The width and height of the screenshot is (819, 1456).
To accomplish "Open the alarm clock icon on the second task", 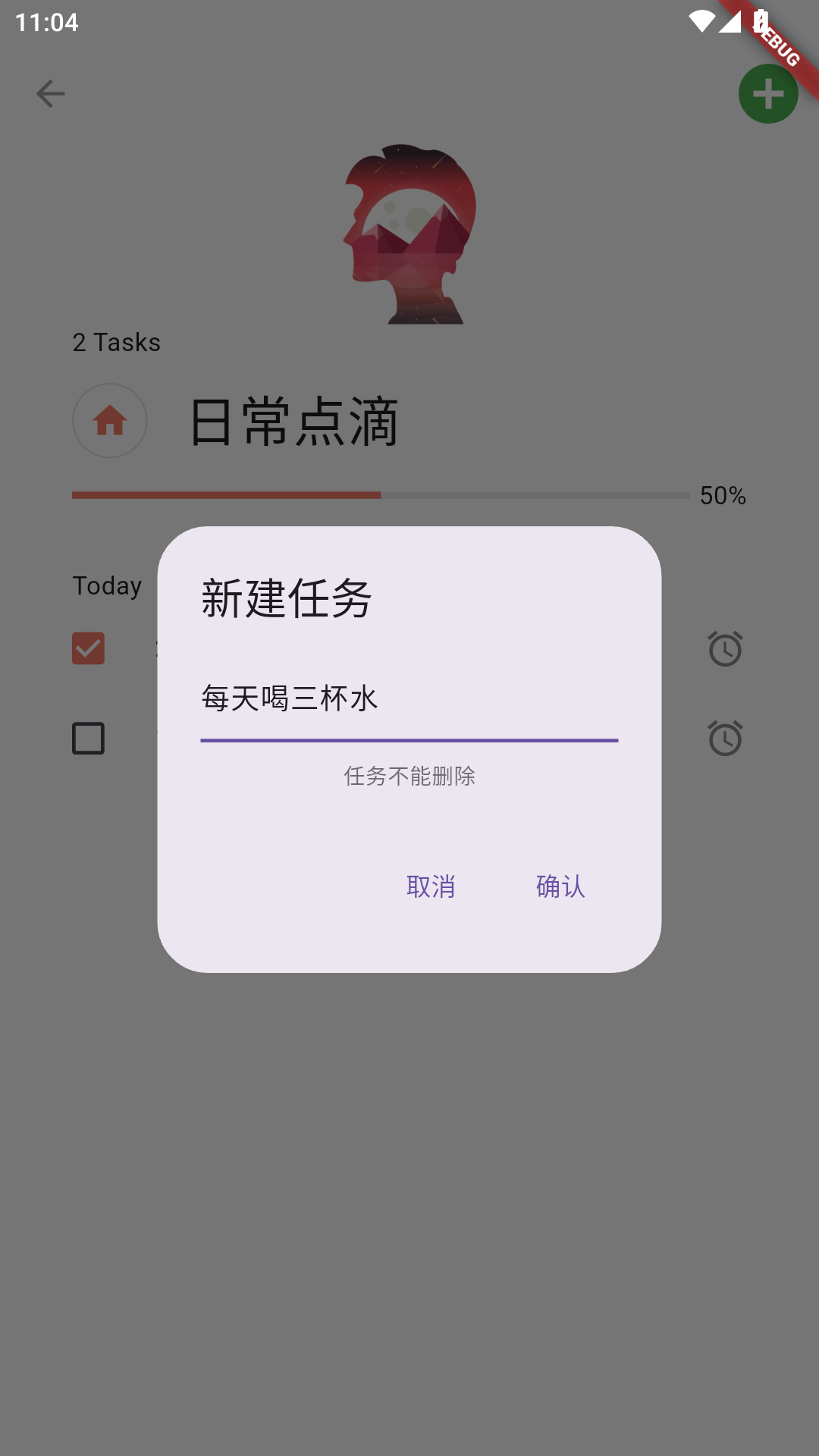I will pyautogui.click(x=724, y=737).
